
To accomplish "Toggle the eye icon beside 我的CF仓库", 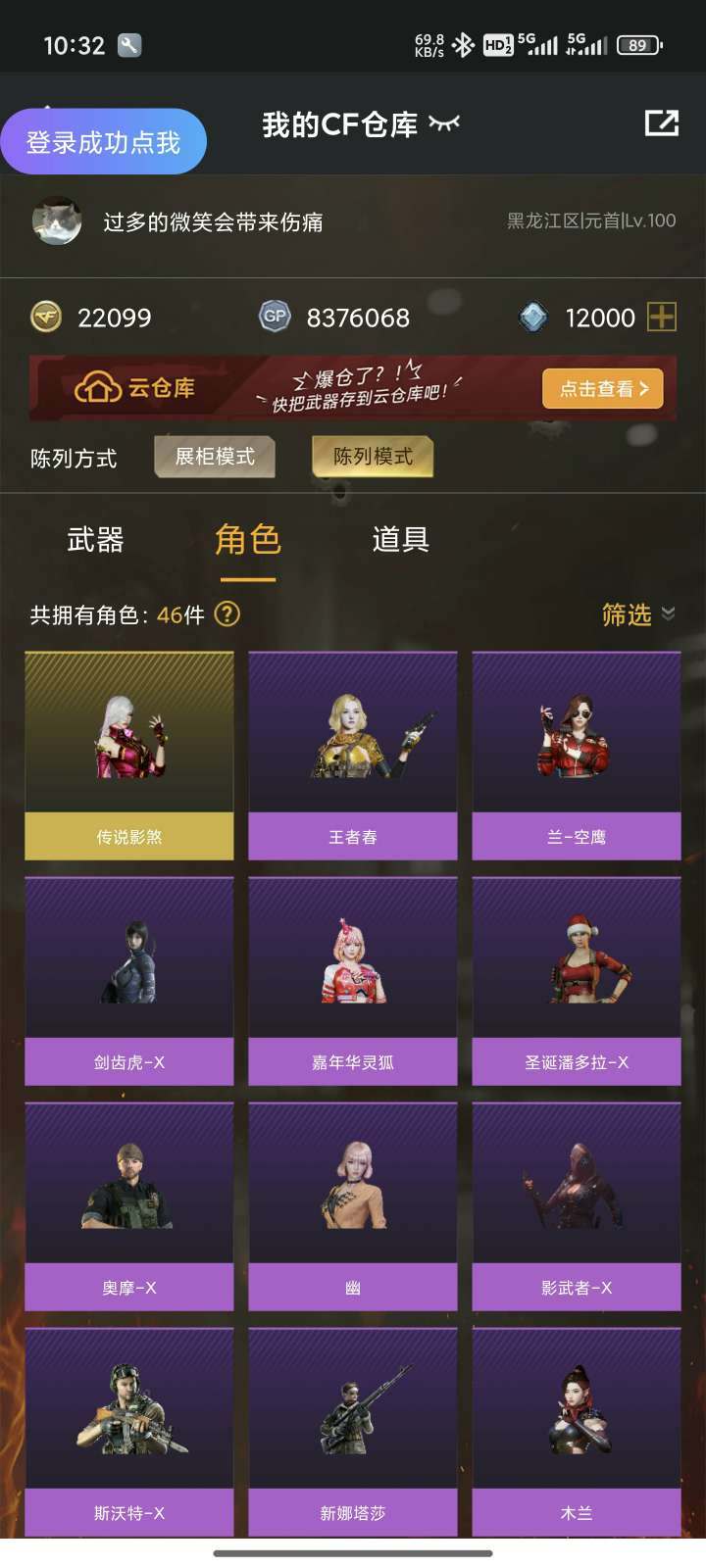I will [444, 123].
